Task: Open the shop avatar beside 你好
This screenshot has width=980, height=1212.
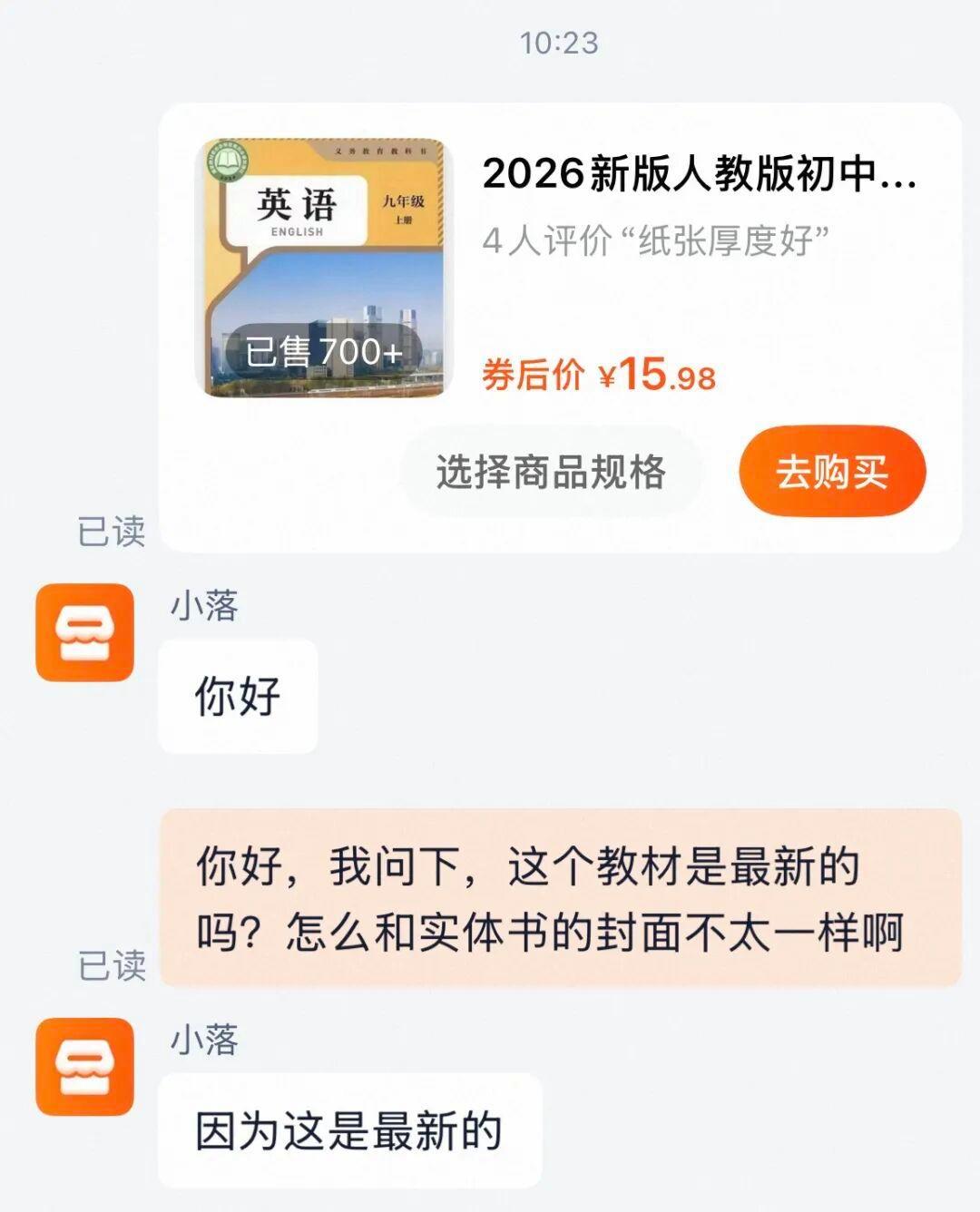Action: click(84, 632)
